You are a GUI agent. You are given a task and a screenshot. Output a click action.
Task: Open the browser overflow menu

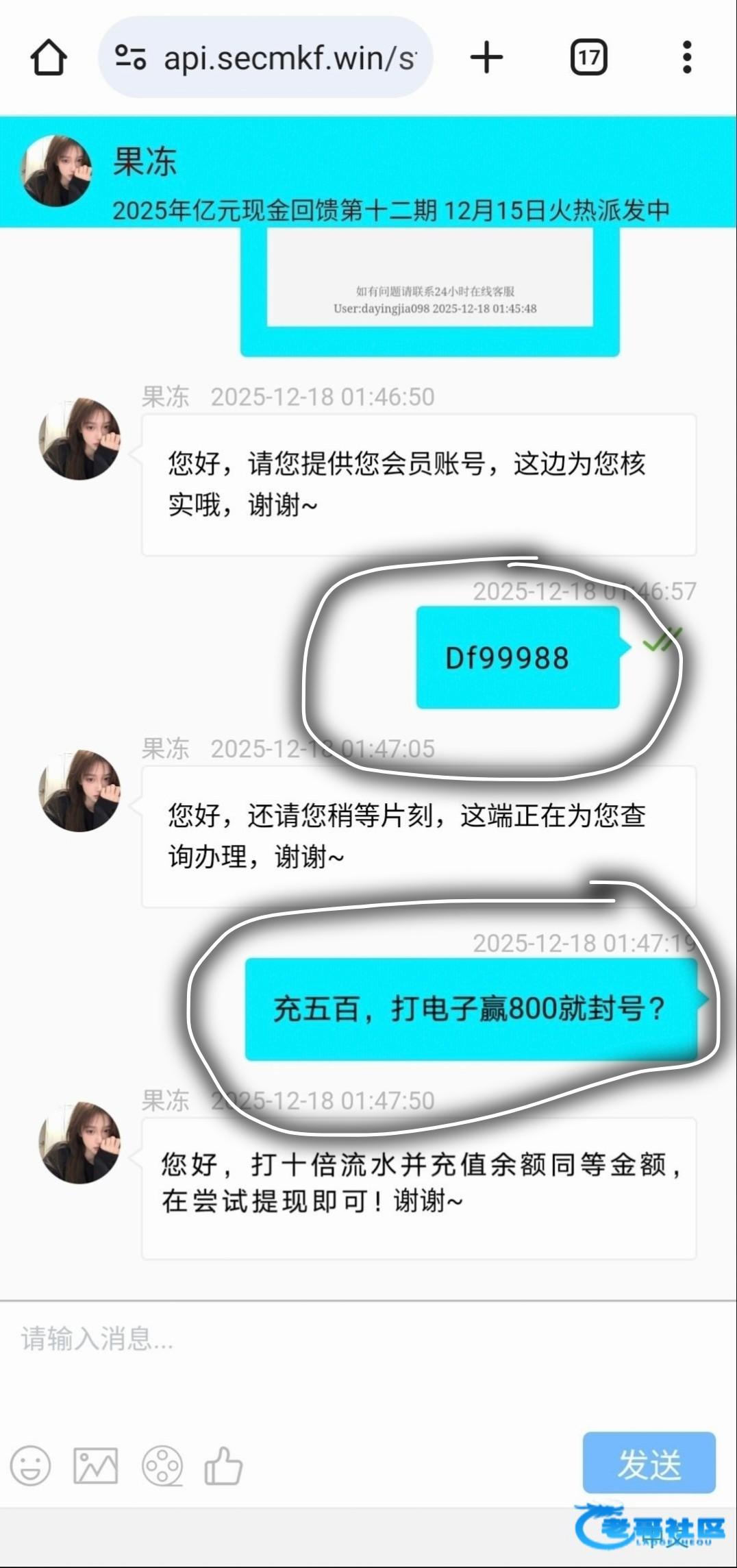[x=687, y=58]
